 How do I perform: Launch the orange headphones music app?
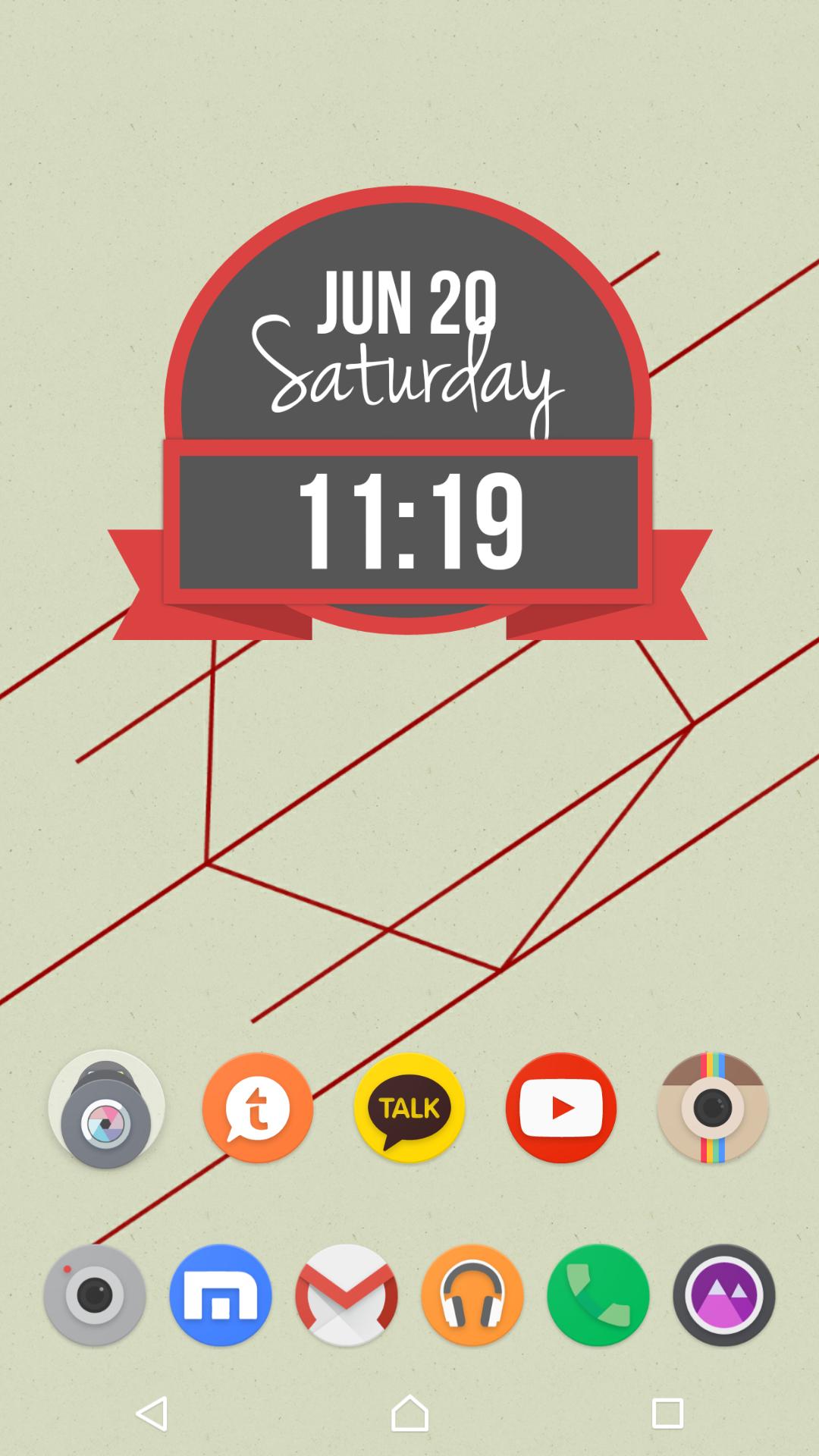point(472,1295)
